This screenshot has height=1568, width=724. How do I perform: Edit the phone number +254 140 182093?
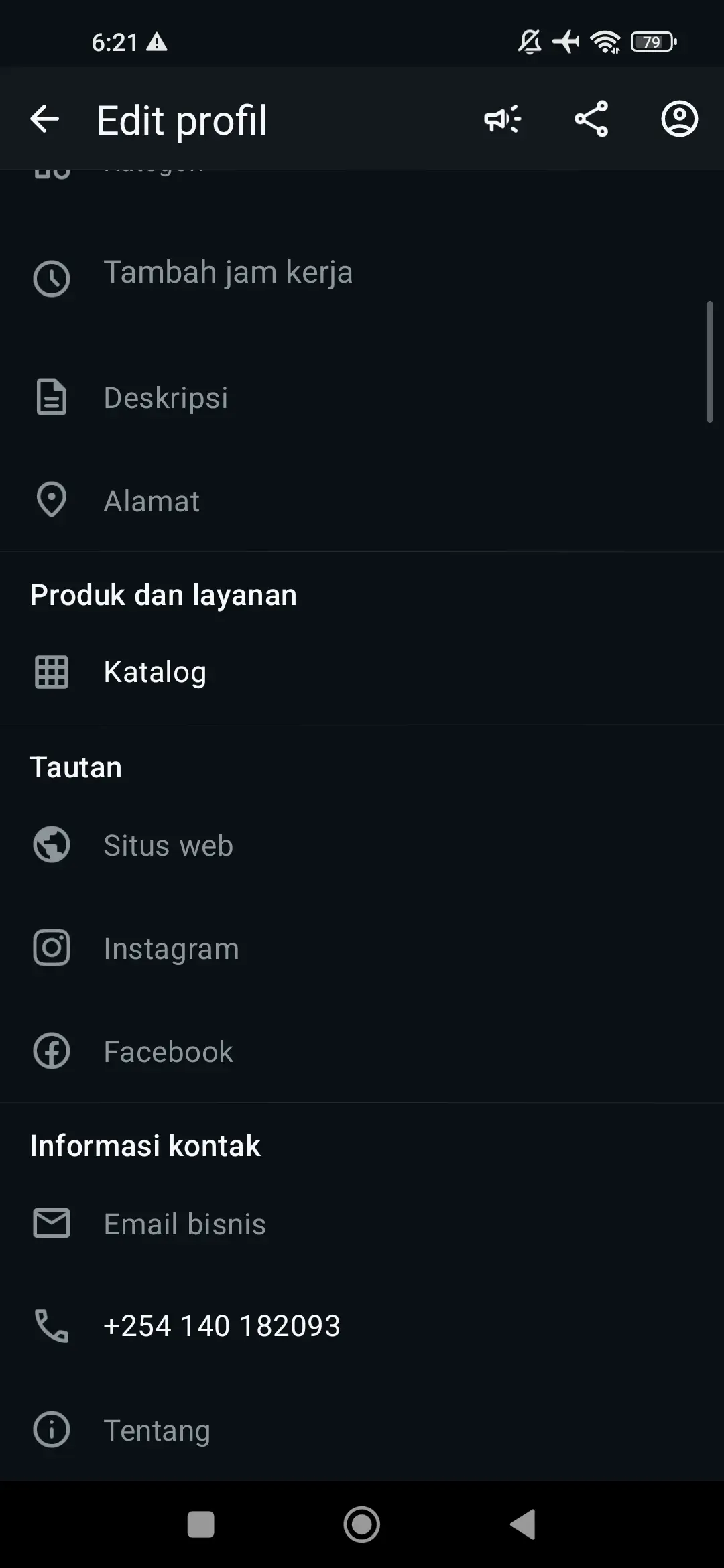pos(222,1325)
